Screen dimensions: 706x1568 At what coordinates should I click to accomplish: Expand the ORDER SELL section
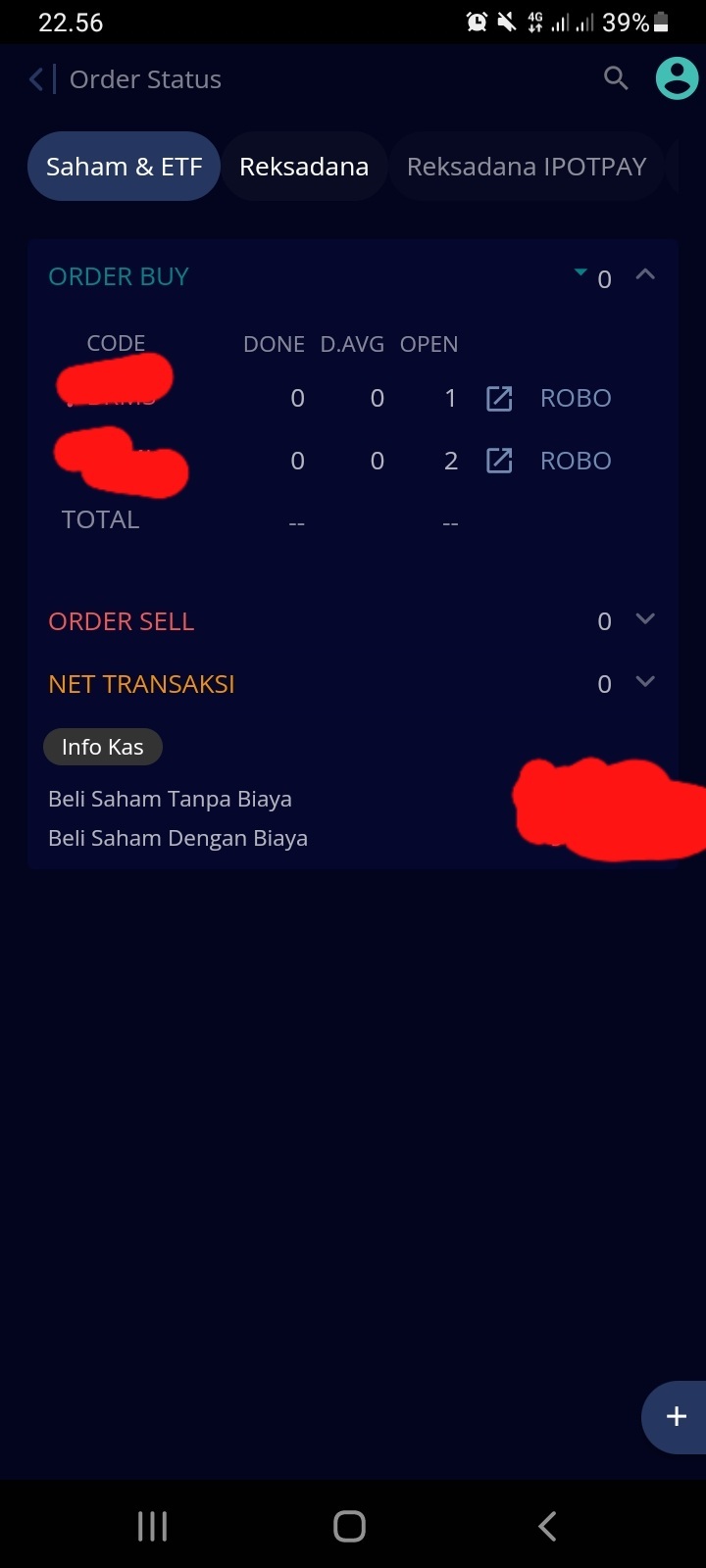(x=645, y=619)
